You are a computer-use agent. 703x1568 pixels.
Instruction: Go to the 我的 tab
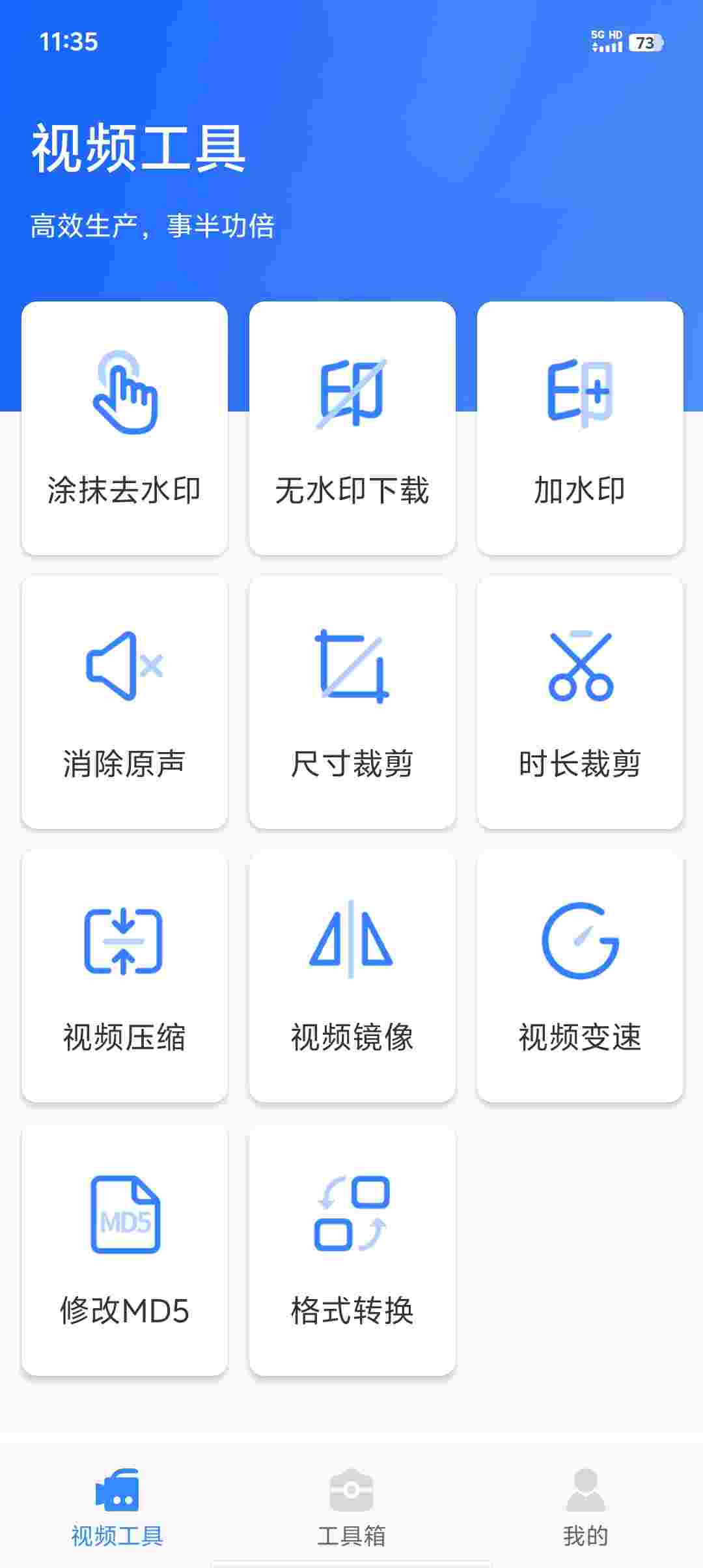tap(585, 1506)
